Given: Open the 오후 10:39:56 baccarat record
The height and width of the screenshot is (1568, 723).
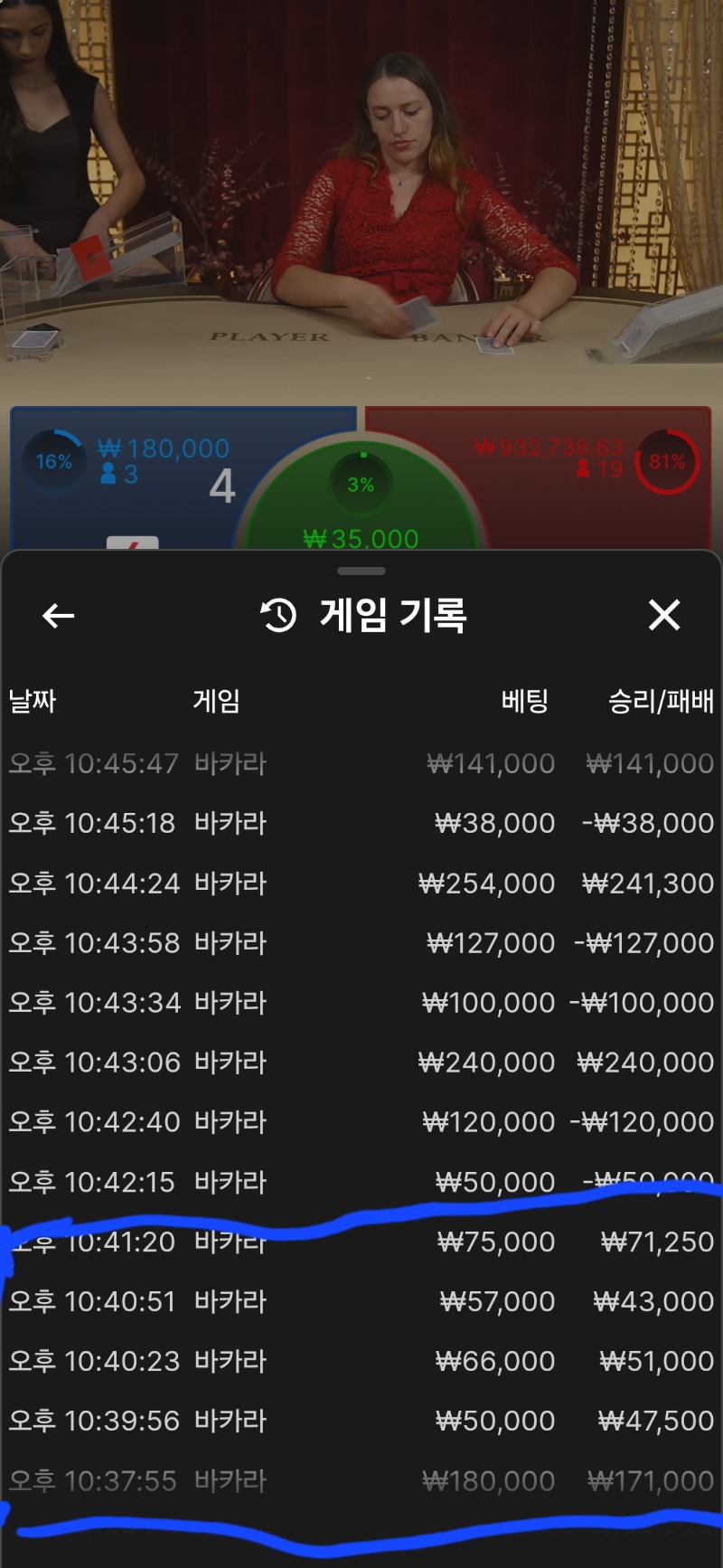Looking at the screenshot, I should (361, 1420).
